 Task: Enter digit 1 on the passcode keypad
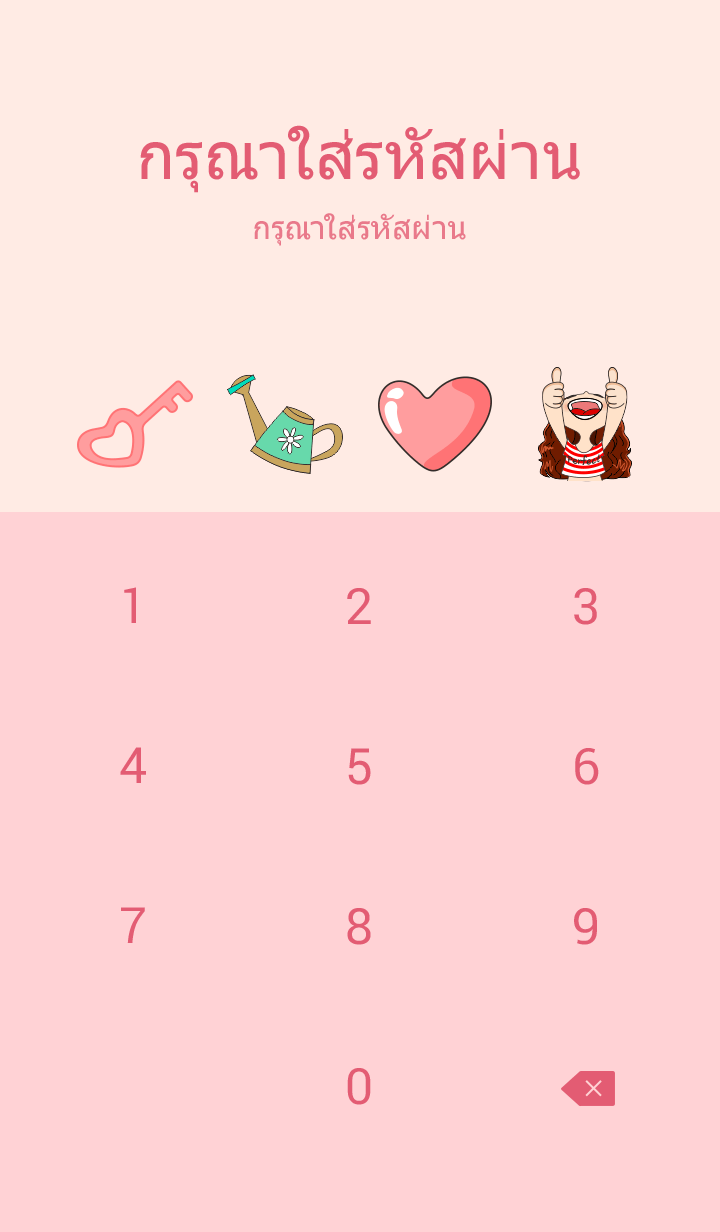[132, 607]
